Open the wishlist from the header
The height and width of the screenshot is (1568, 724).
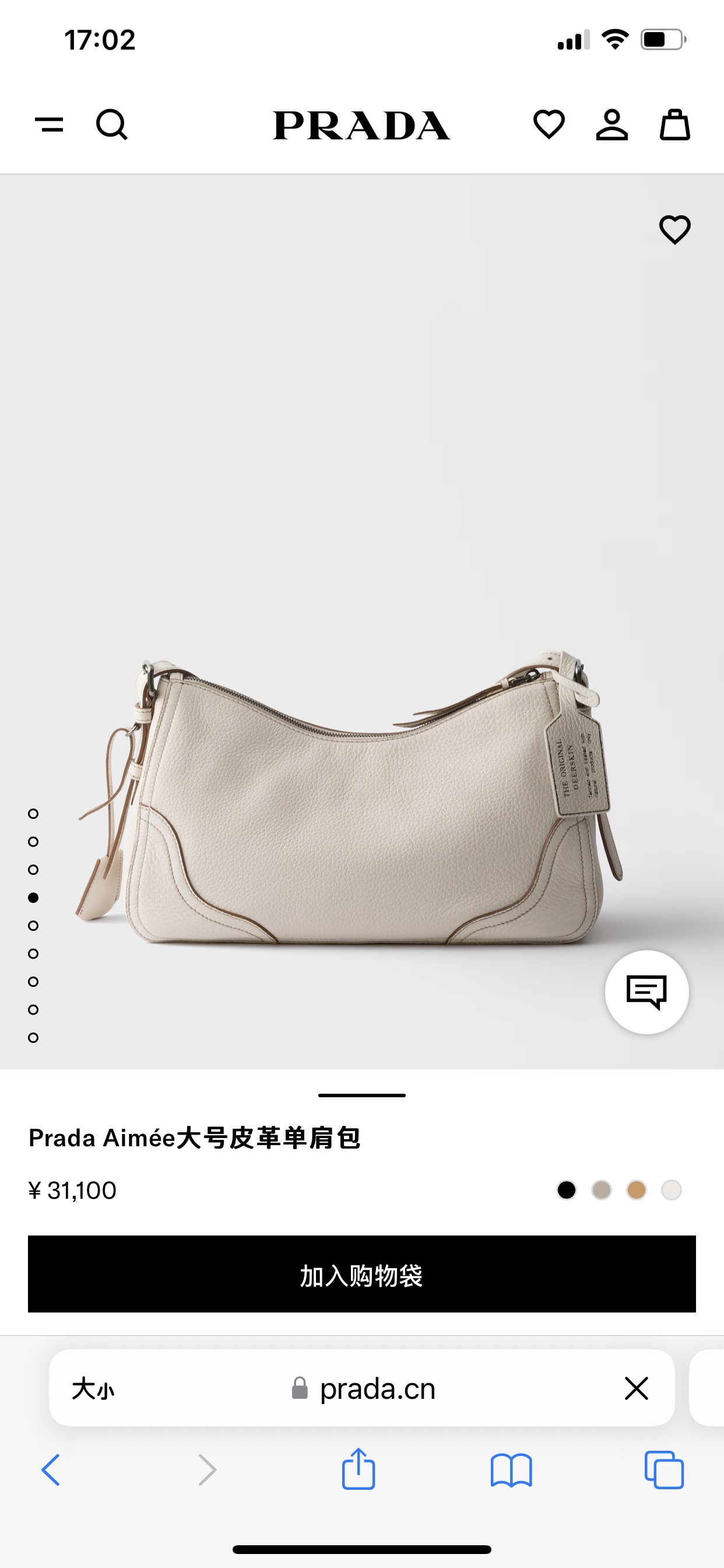coord(549,125)
